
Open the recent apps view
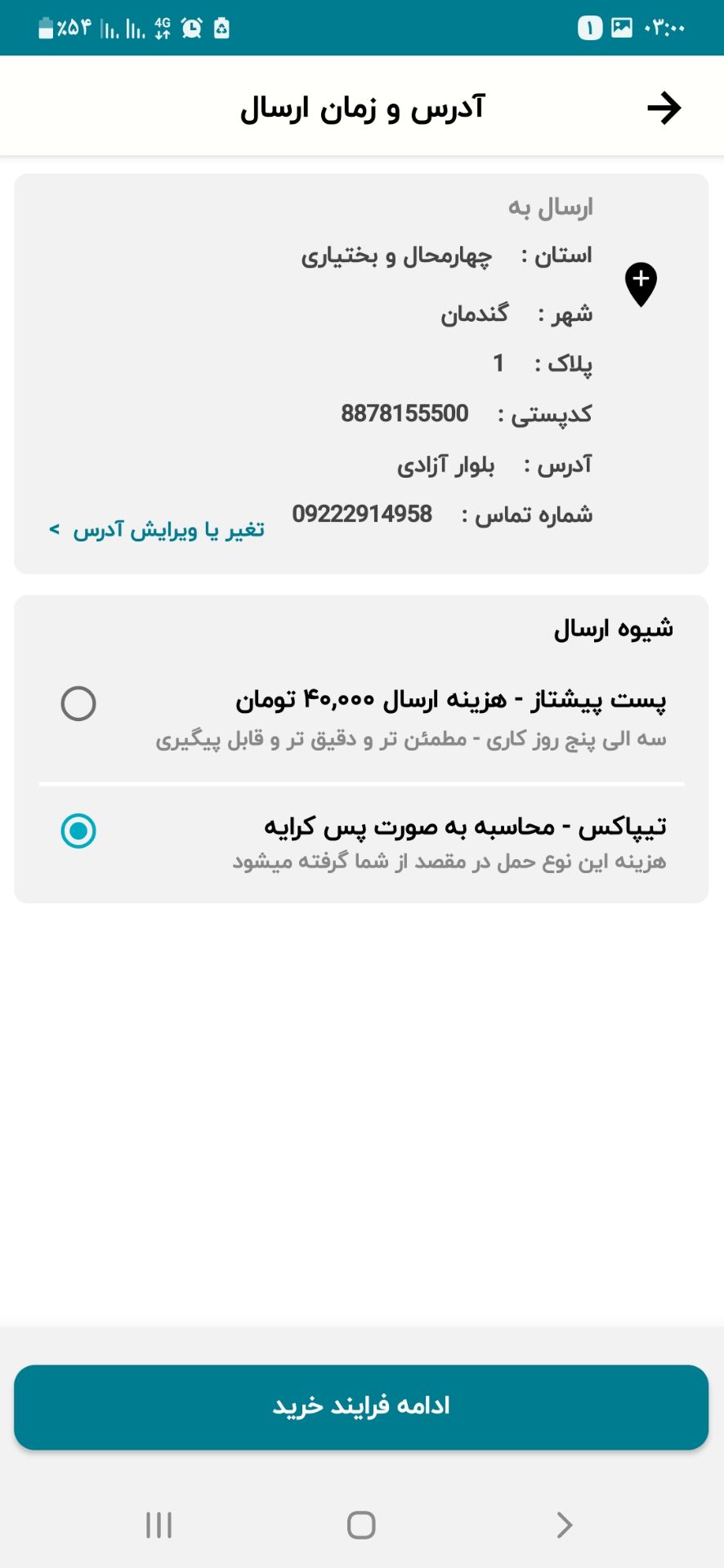tap(159, 1525)
